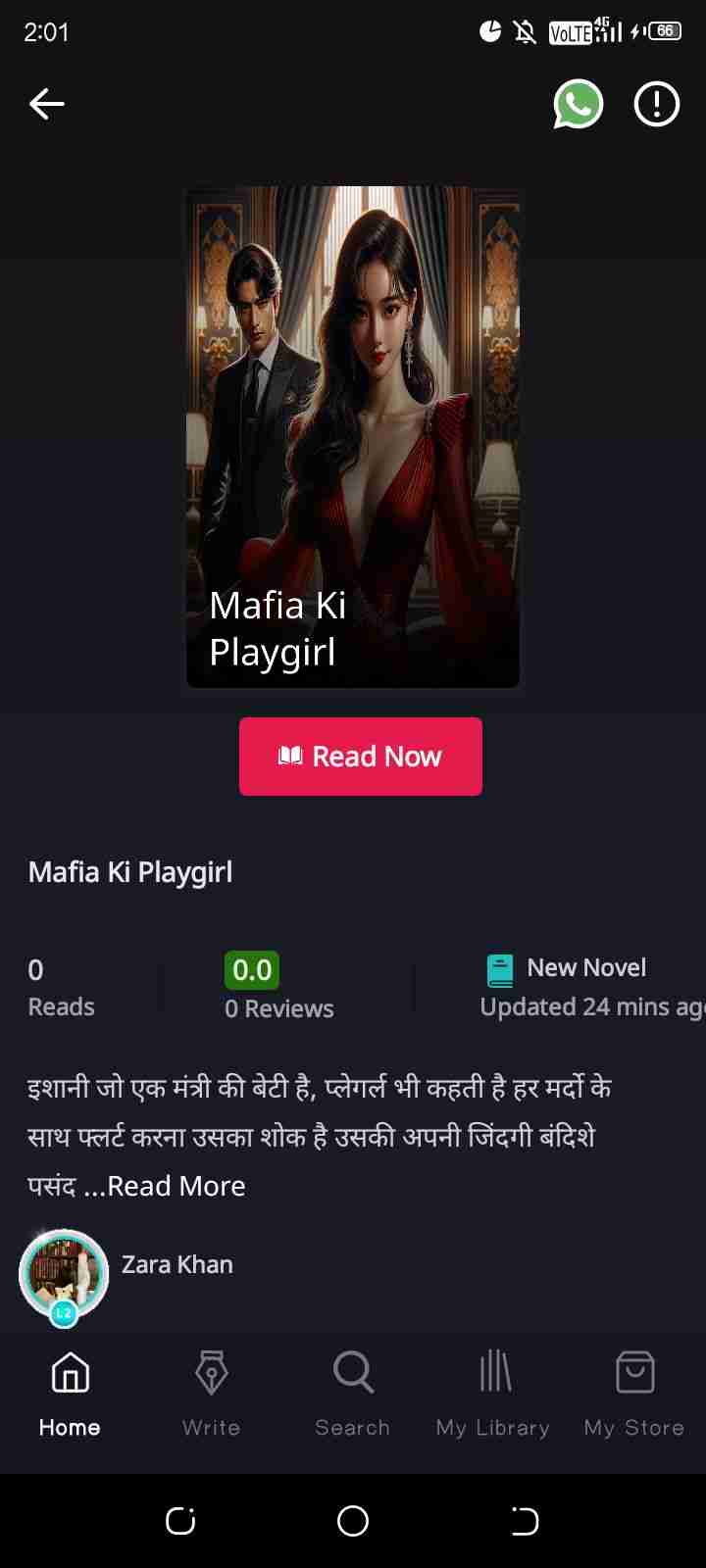Image resolution: width=706 pixels, height=1568 pixels.
Task: Tap the Mafia Ki Playgirl cover image
Action: (x=353, y=436)
